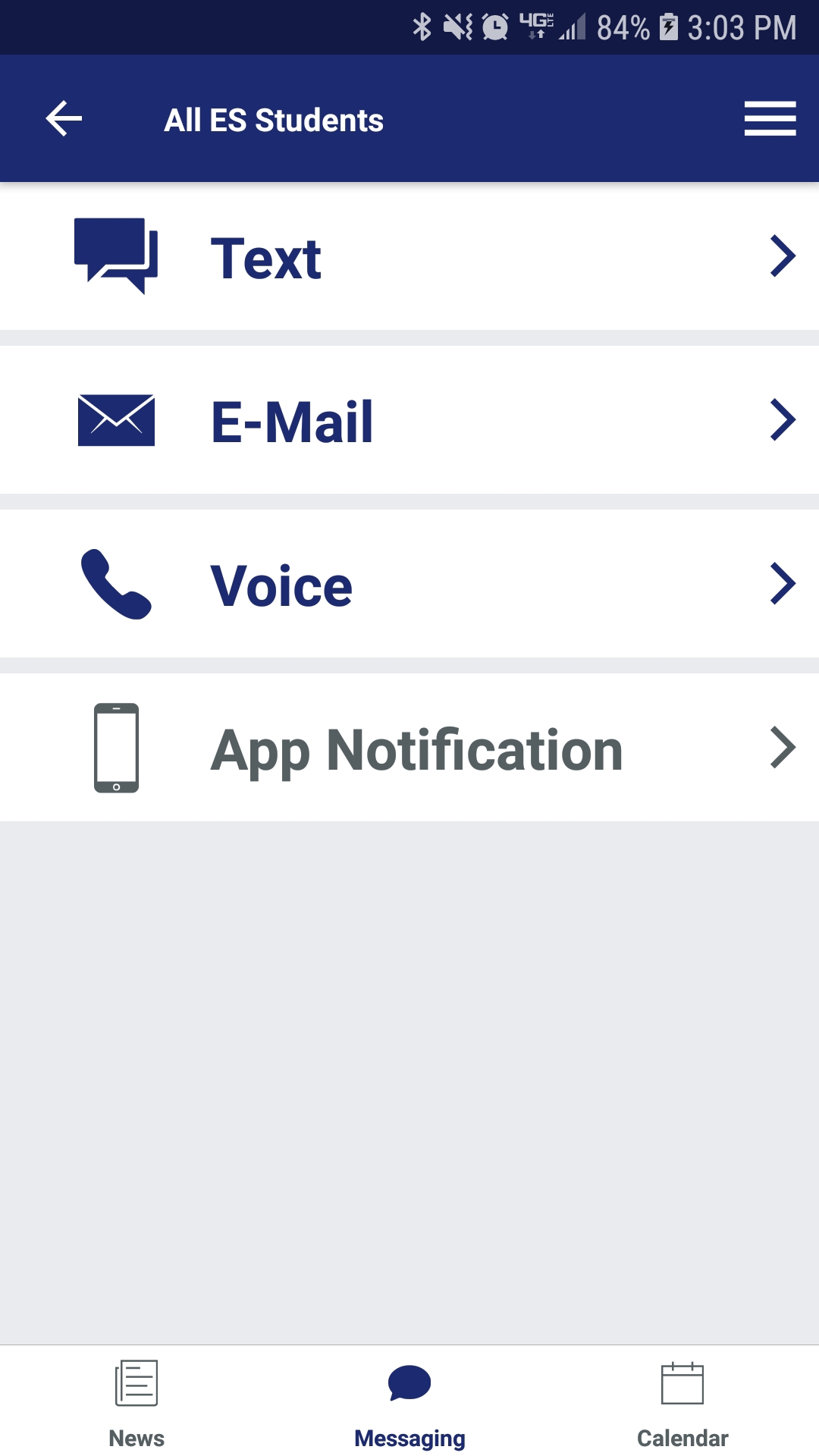Go back using the arrow icon
This screenshot has height=1456, width=819.
[64, 119]
